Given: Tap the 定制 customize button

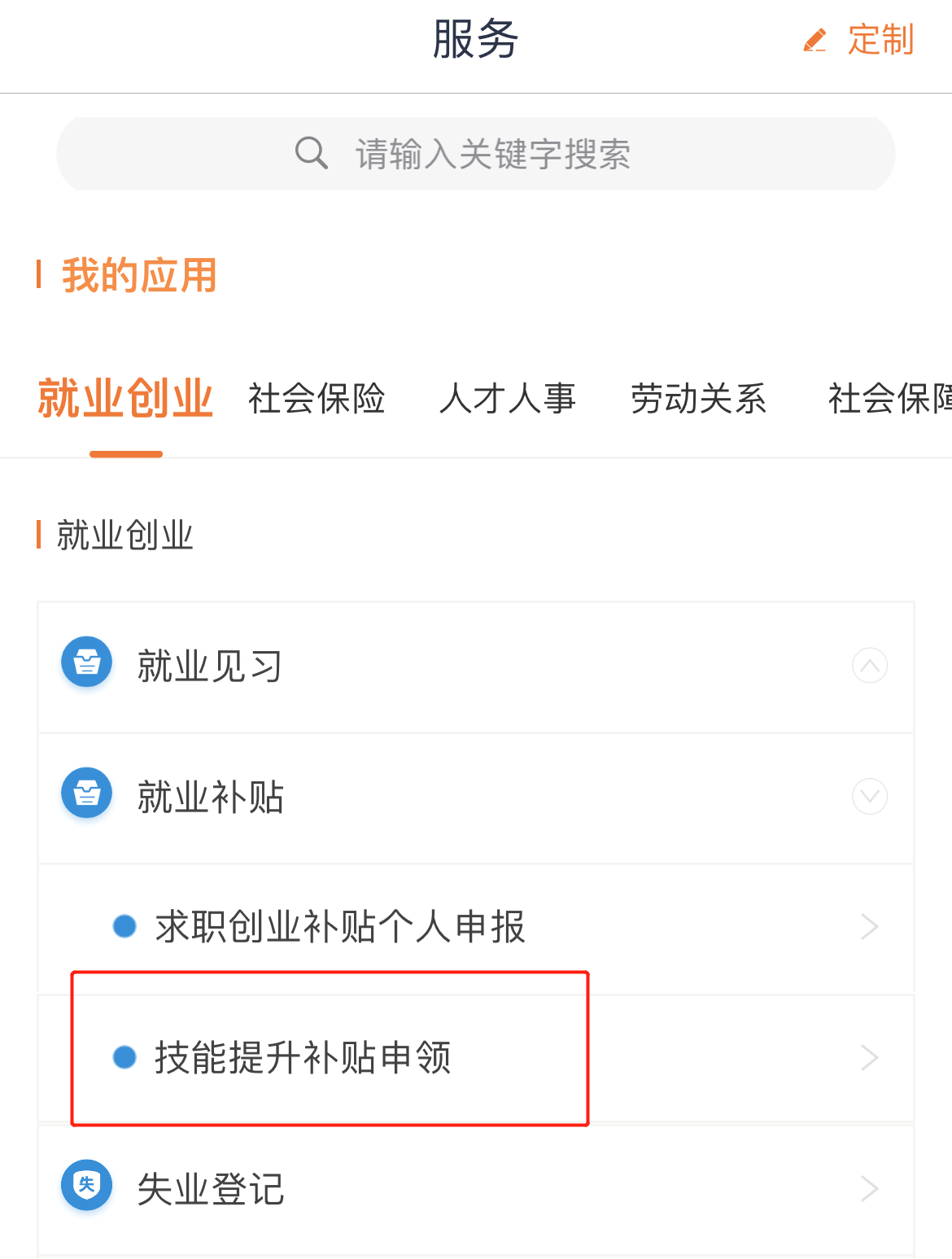Looking at the screenshot, I should click(x=861, y=40).
